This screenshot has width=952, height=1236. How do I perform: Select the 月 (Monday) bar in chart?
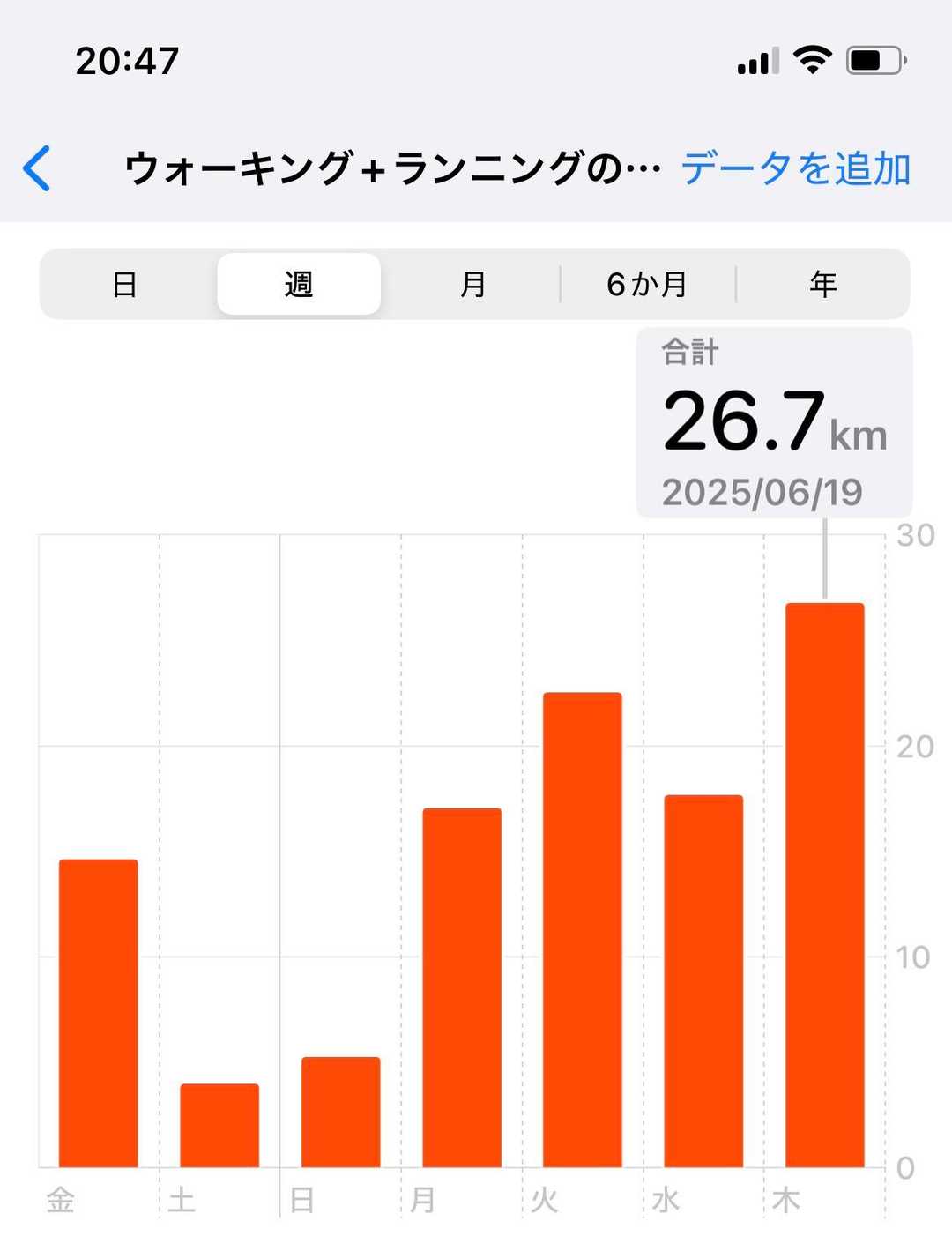click(462, 987)
